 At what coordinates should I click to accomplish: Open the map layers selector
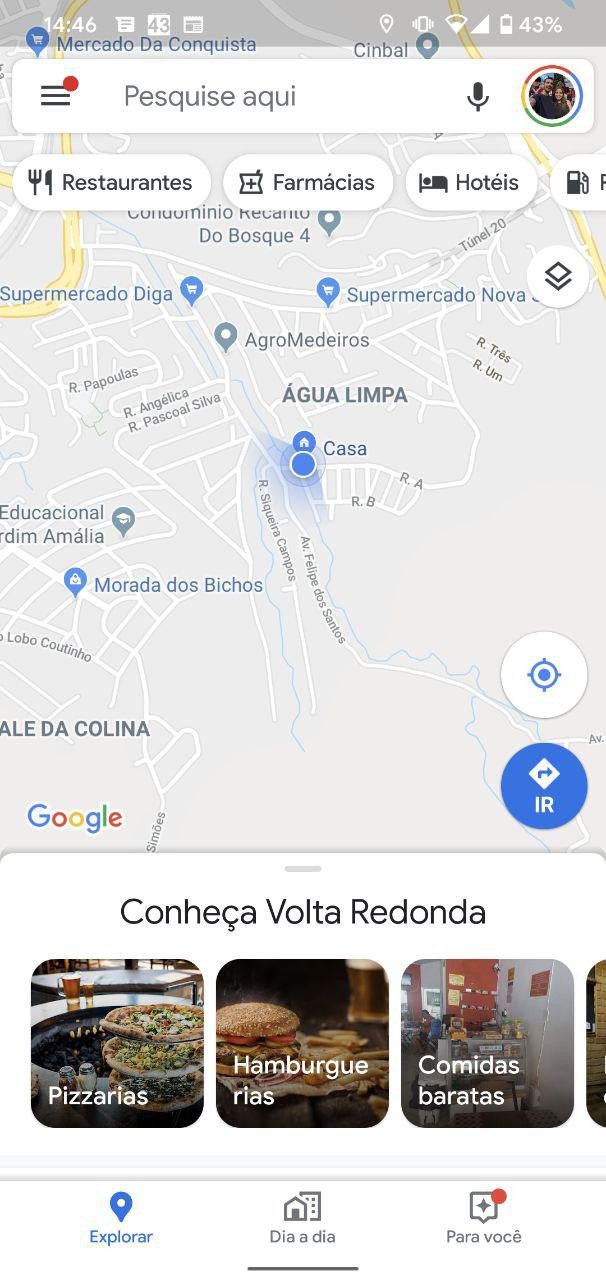(x=557, y=276)
